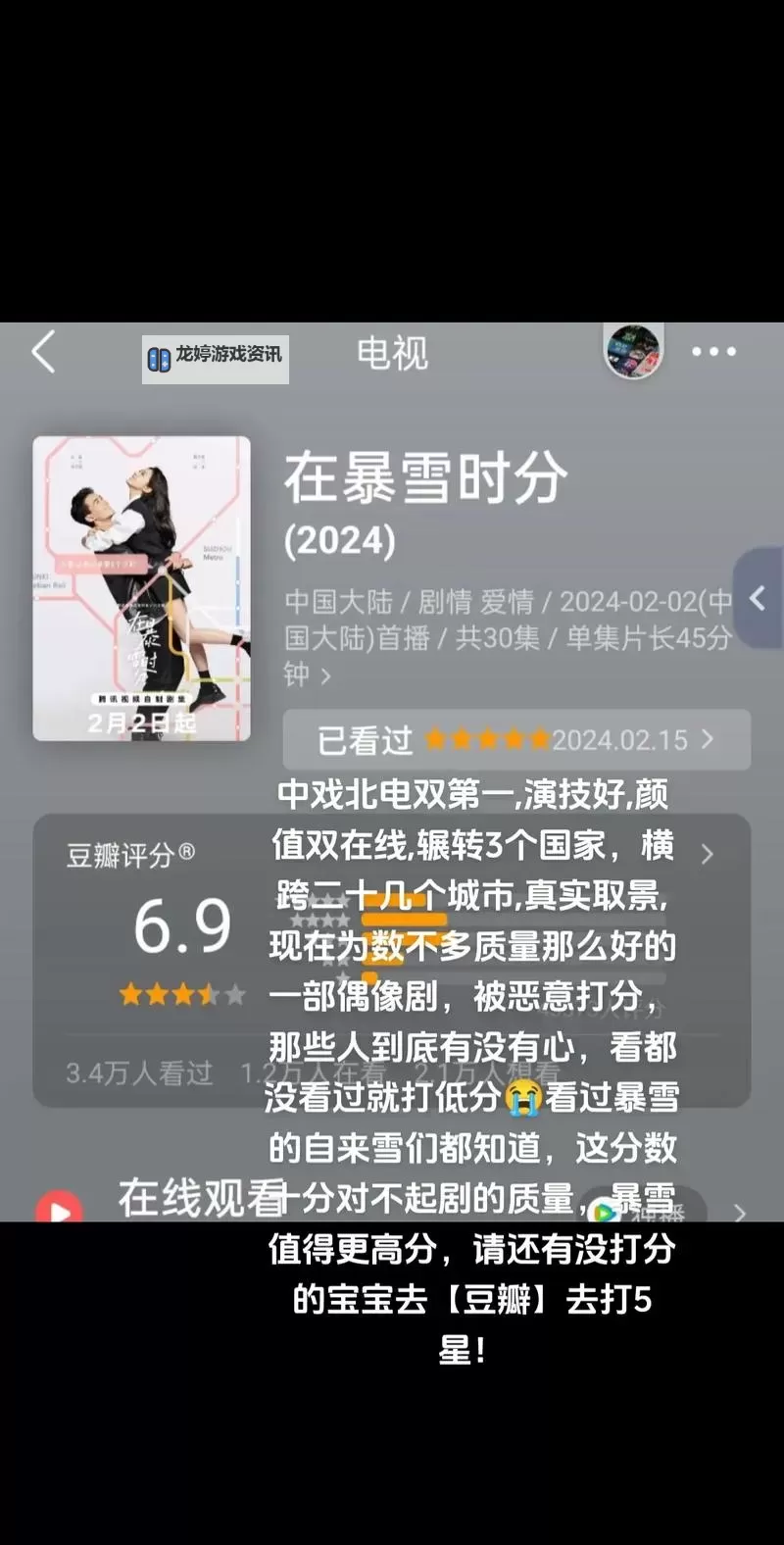Click the 龙婷游戏资讯 watermark logo
This screenshot has width=784, height=1545.
tap(214, 359)
